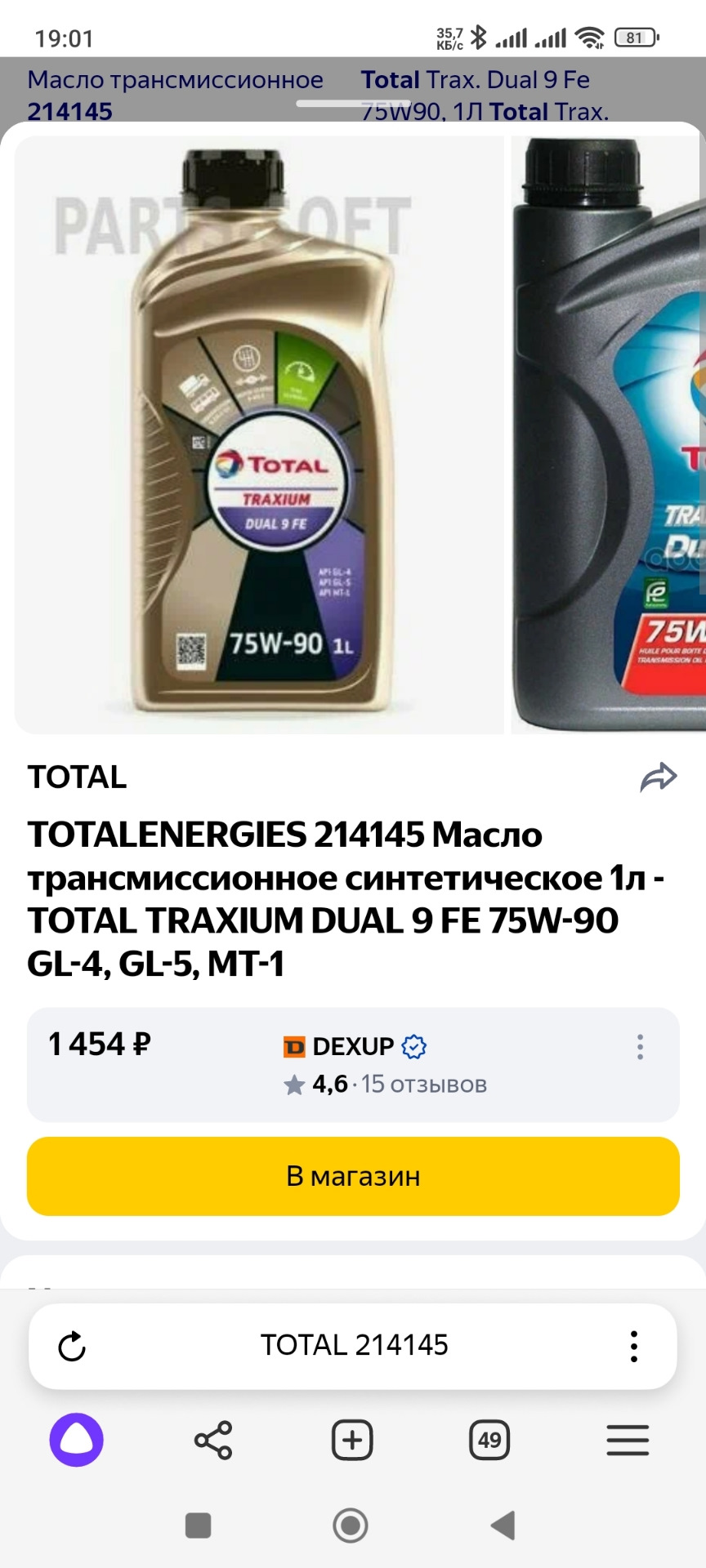
Task: Open the gold Total Traxium bottle photo
Action: click(259, 434)
